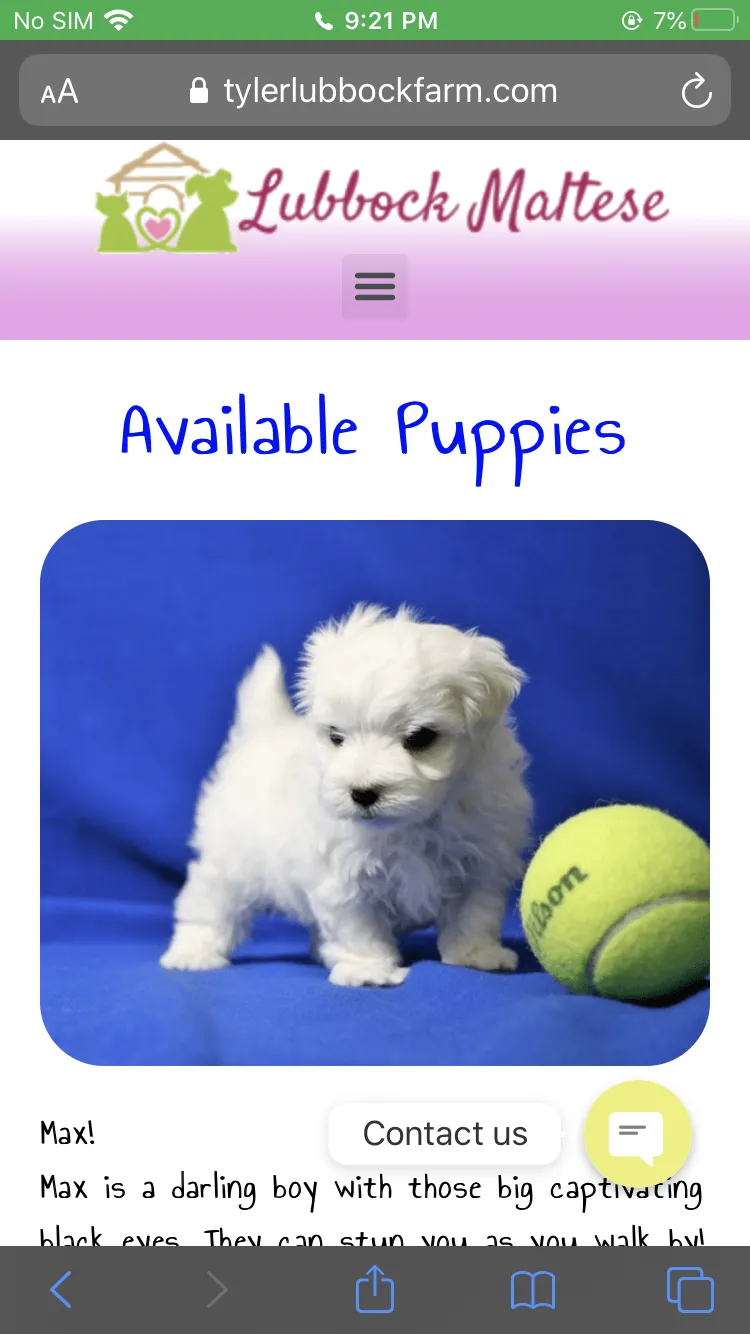This screenshot has height=1334, width=750.
Task: Show all open tabs
Action: tap(690, 1290)
